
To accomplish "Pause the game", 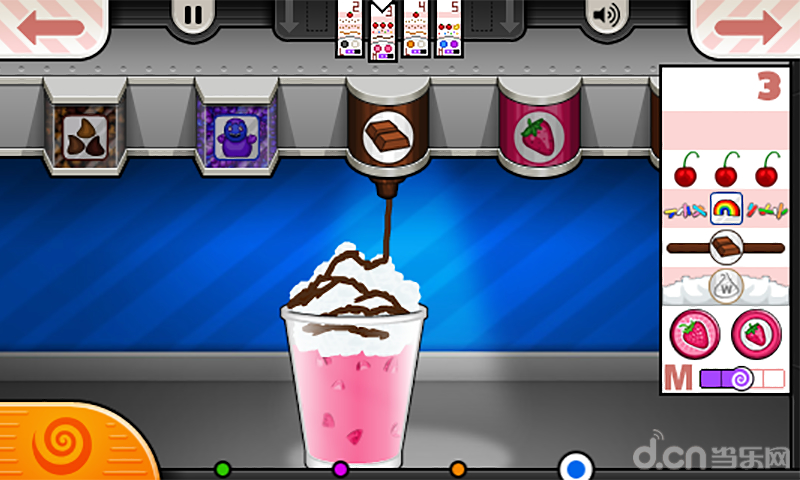I will click(x=190, y=16).
